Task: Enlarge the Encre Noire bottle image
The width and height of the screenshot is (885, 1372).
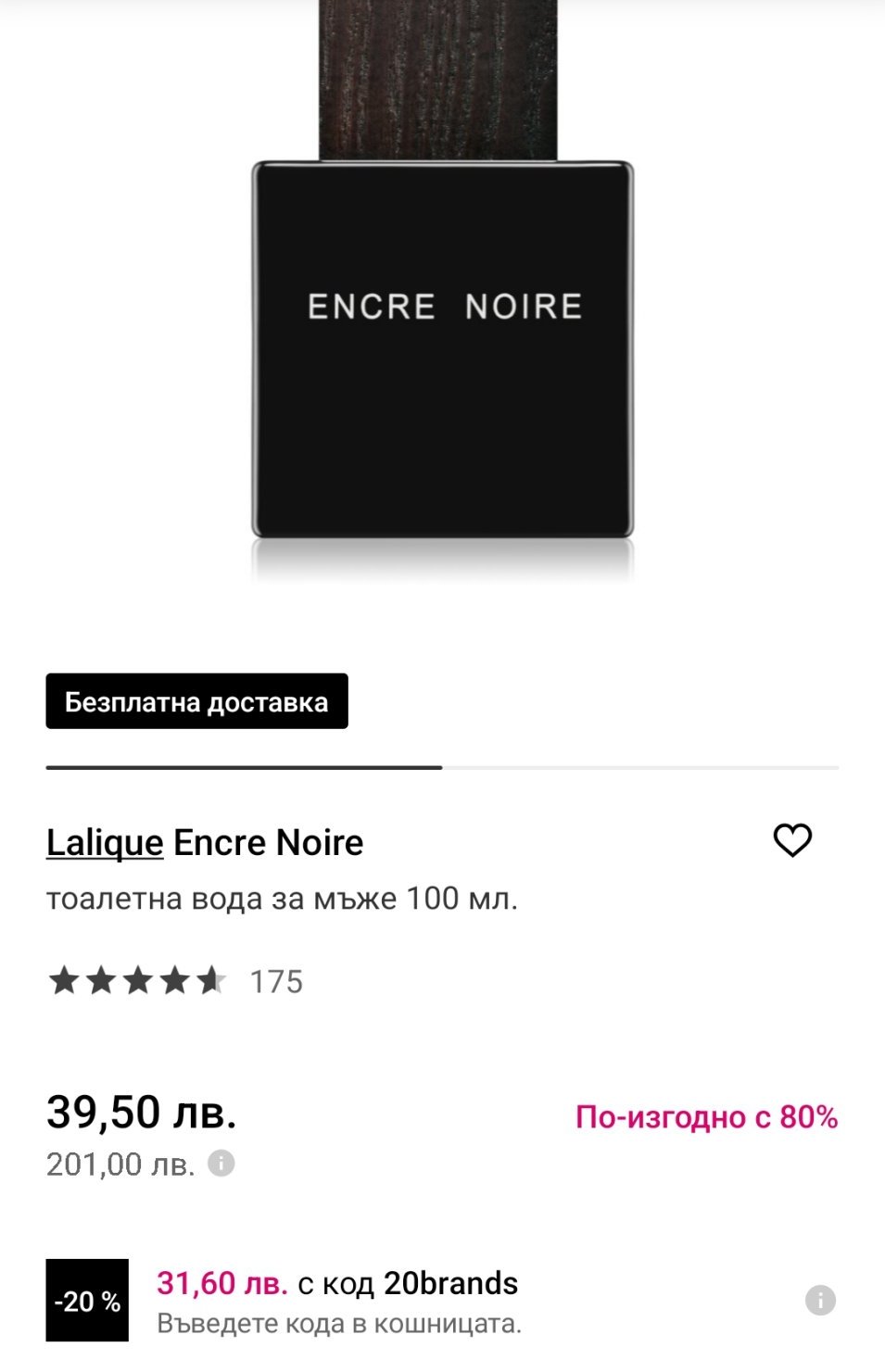Action: 442,306
